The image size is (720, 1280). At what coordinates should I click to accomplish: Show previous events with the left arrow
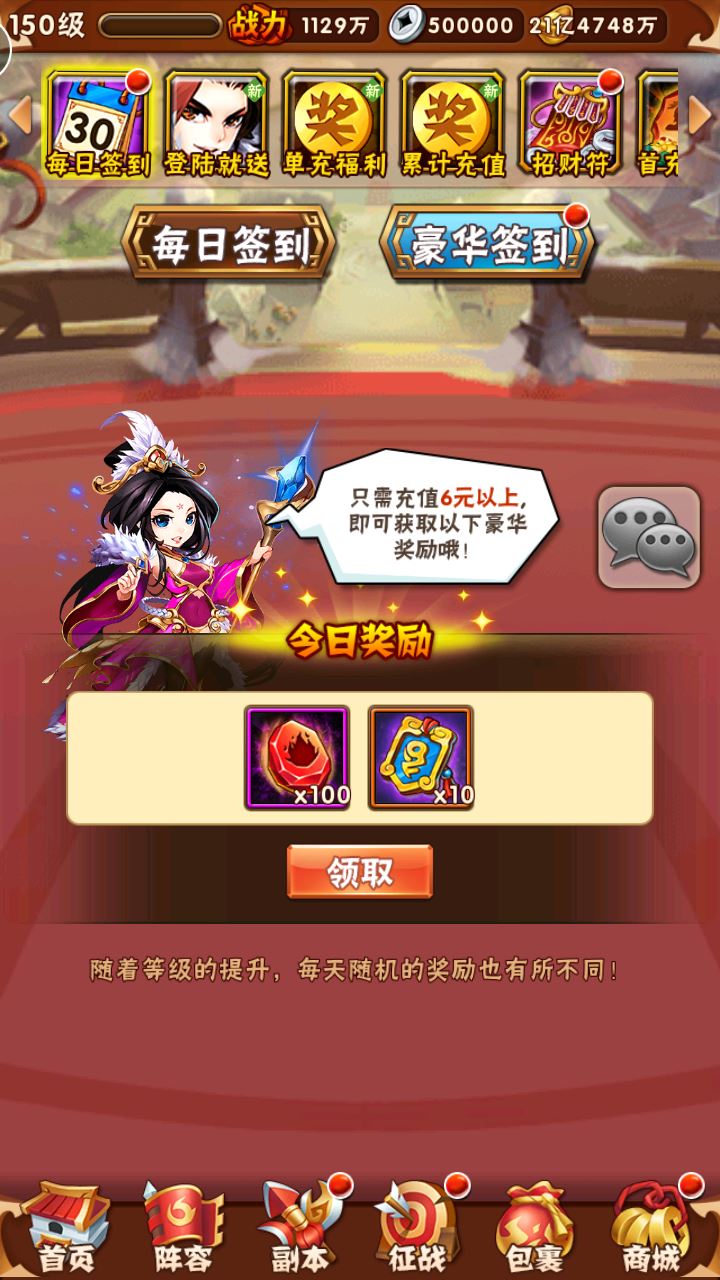(x=19, y=116)
